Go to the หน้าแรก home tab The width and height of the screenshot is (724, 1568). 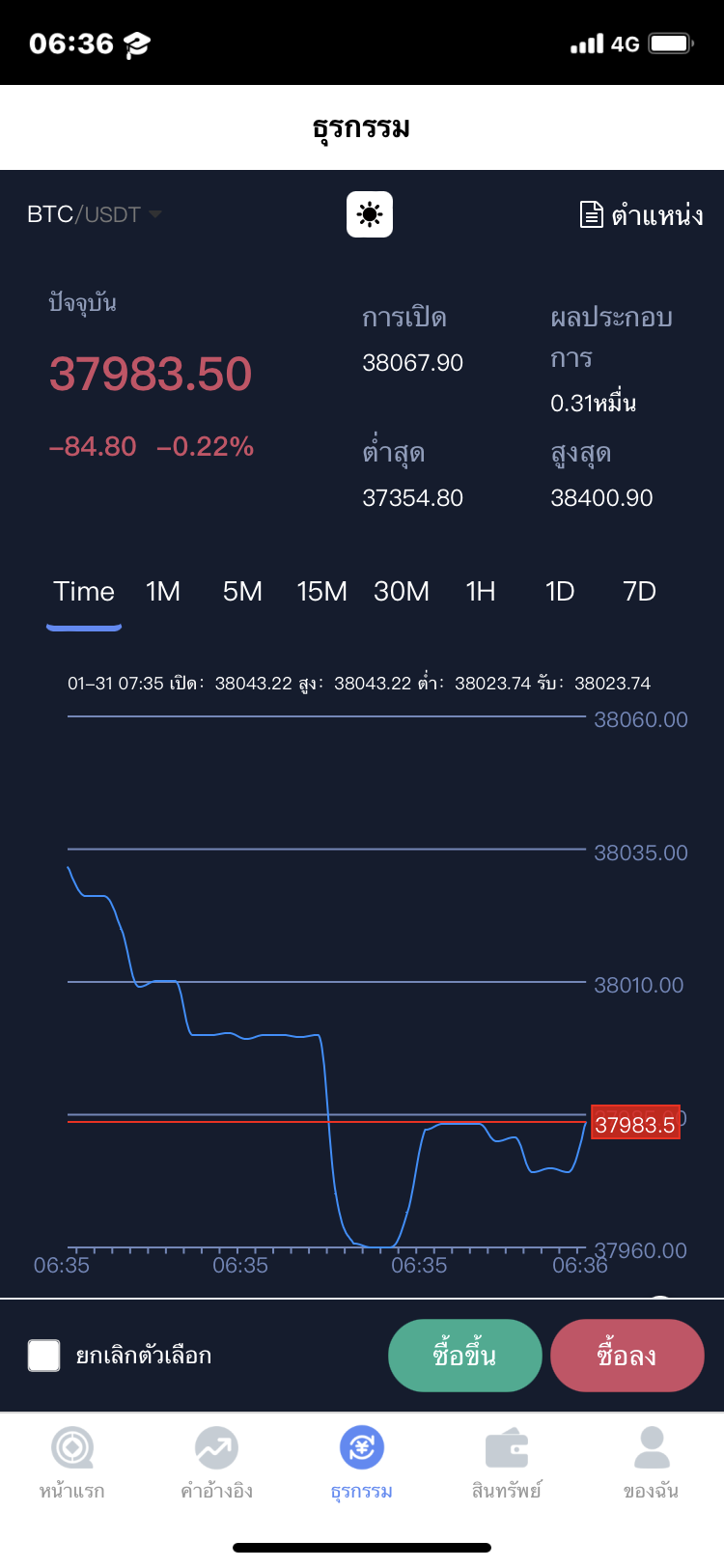tap(72, 1462)
